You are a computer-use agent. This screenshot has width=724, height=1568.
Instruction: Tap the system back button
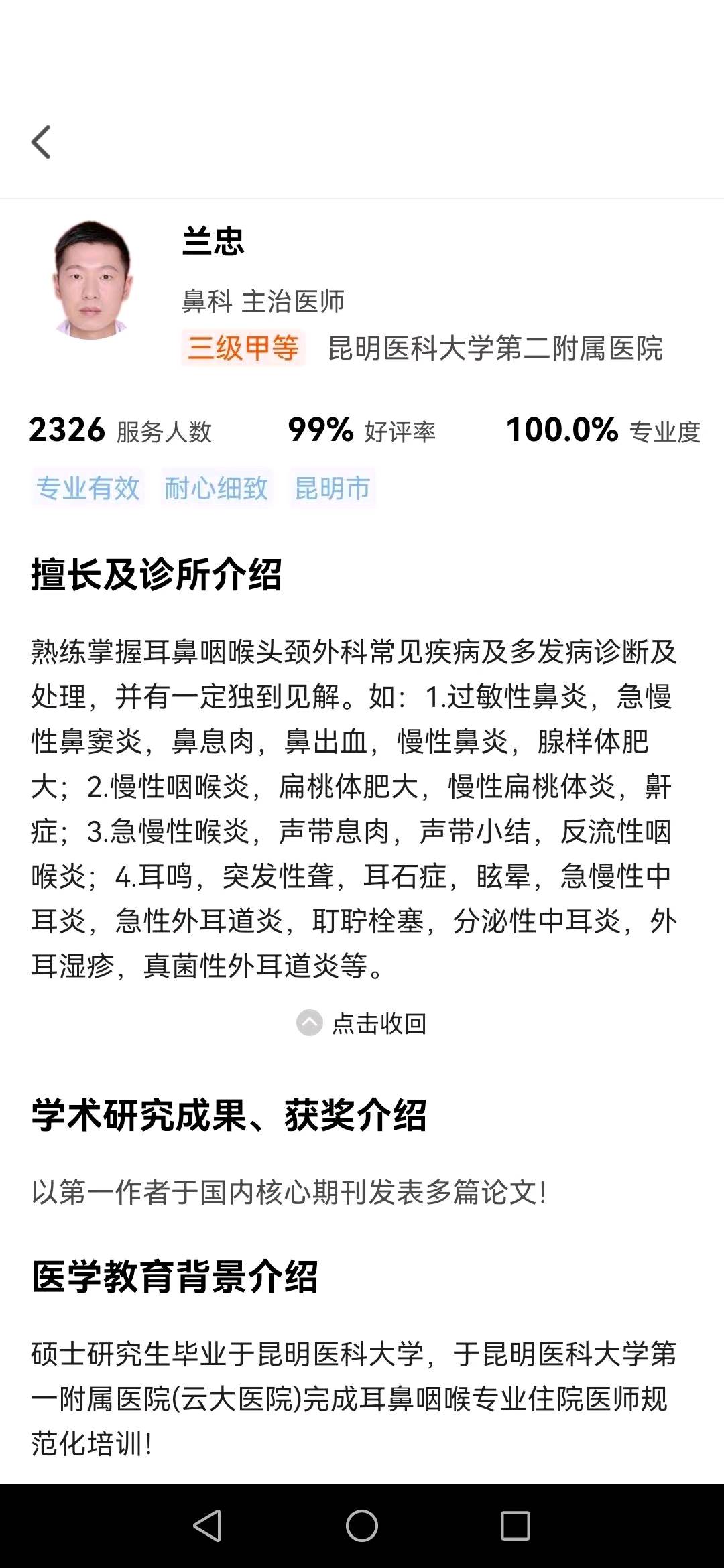coord(208,1526)
